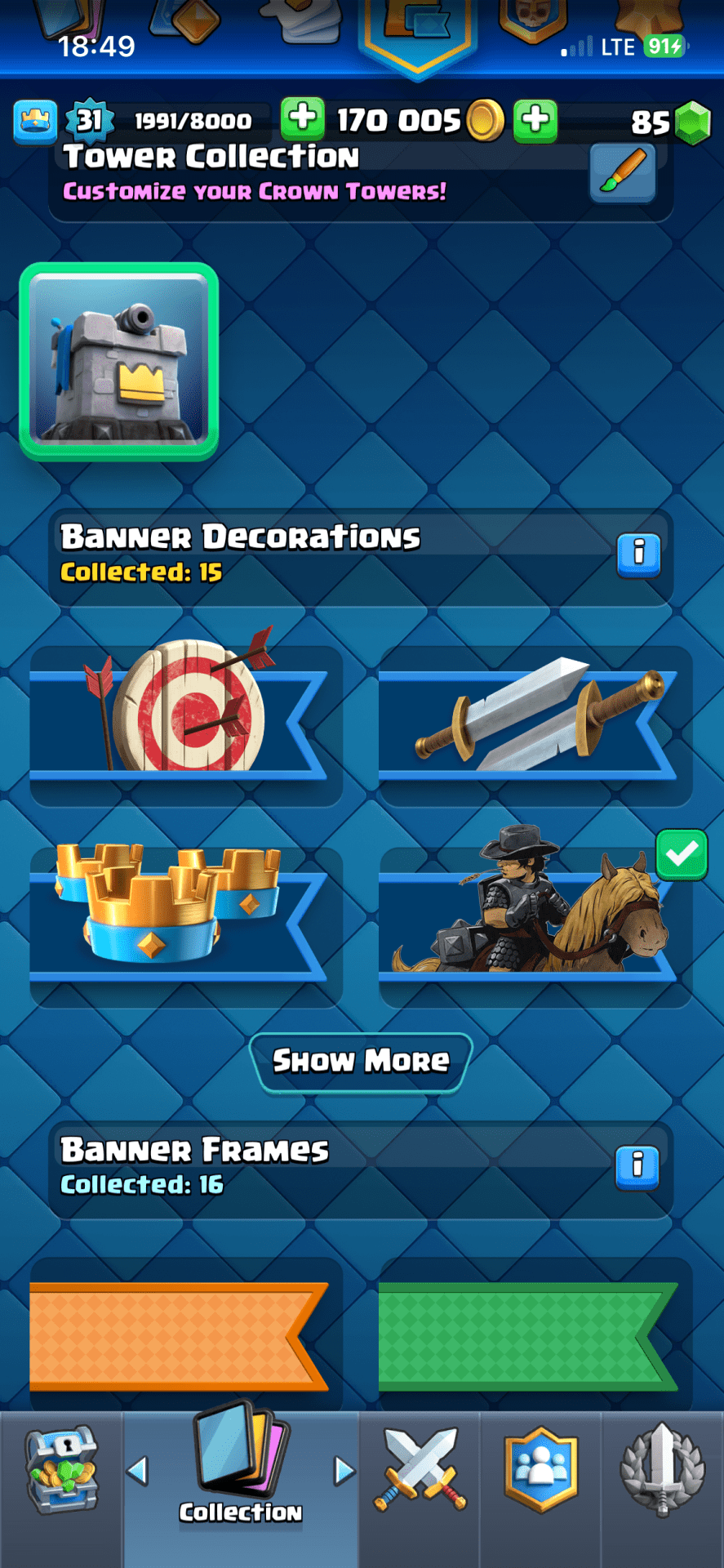Screen dimensions: 724x1568
Task: Switch to the Battle crossed-swords tab
Action: [420, 1470]
